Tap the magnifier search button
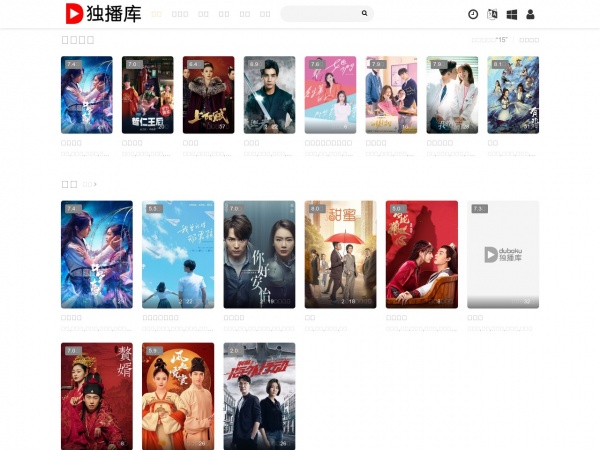The width and height of the screenshot is (600, 450). point(364,14)
